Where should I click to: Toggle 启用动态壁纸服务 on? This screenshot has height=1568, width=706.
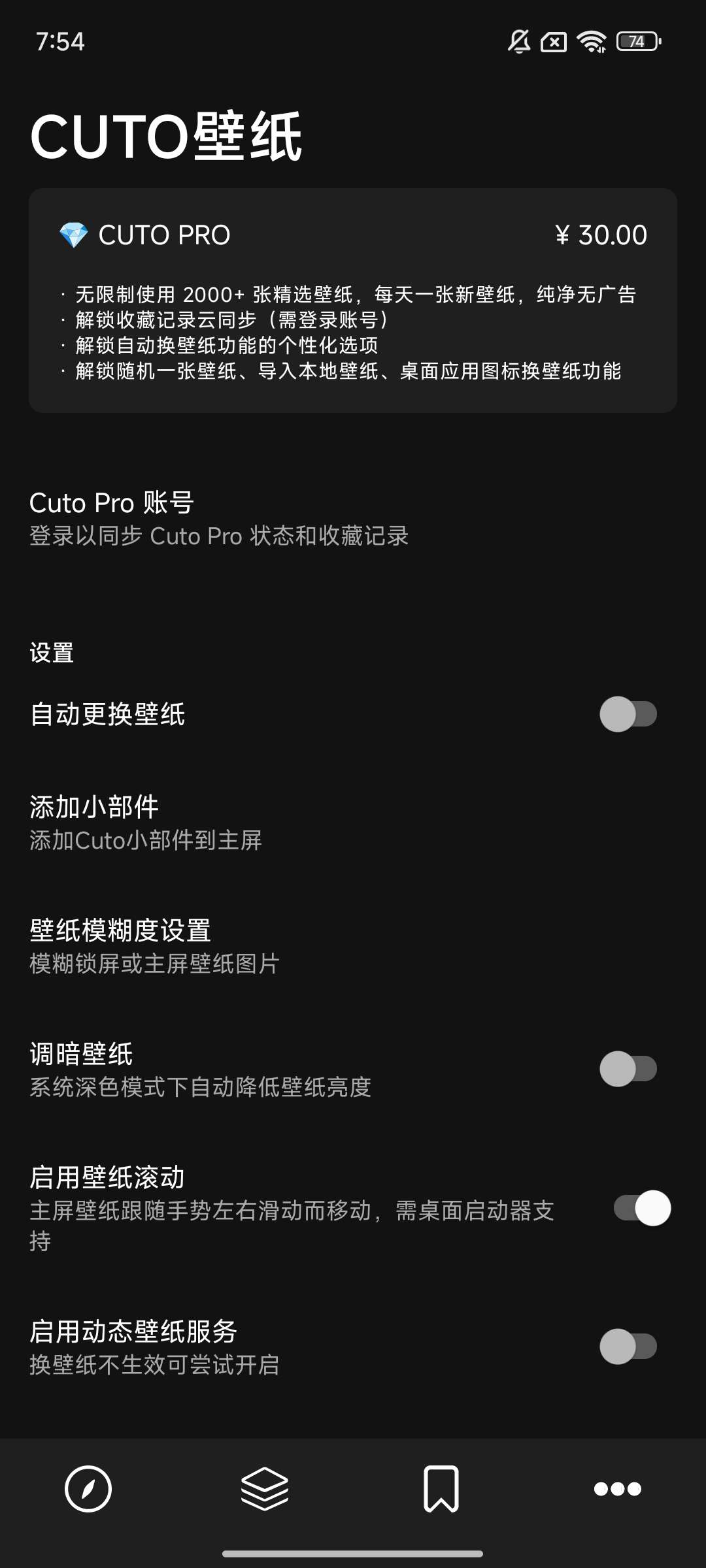628,1347
